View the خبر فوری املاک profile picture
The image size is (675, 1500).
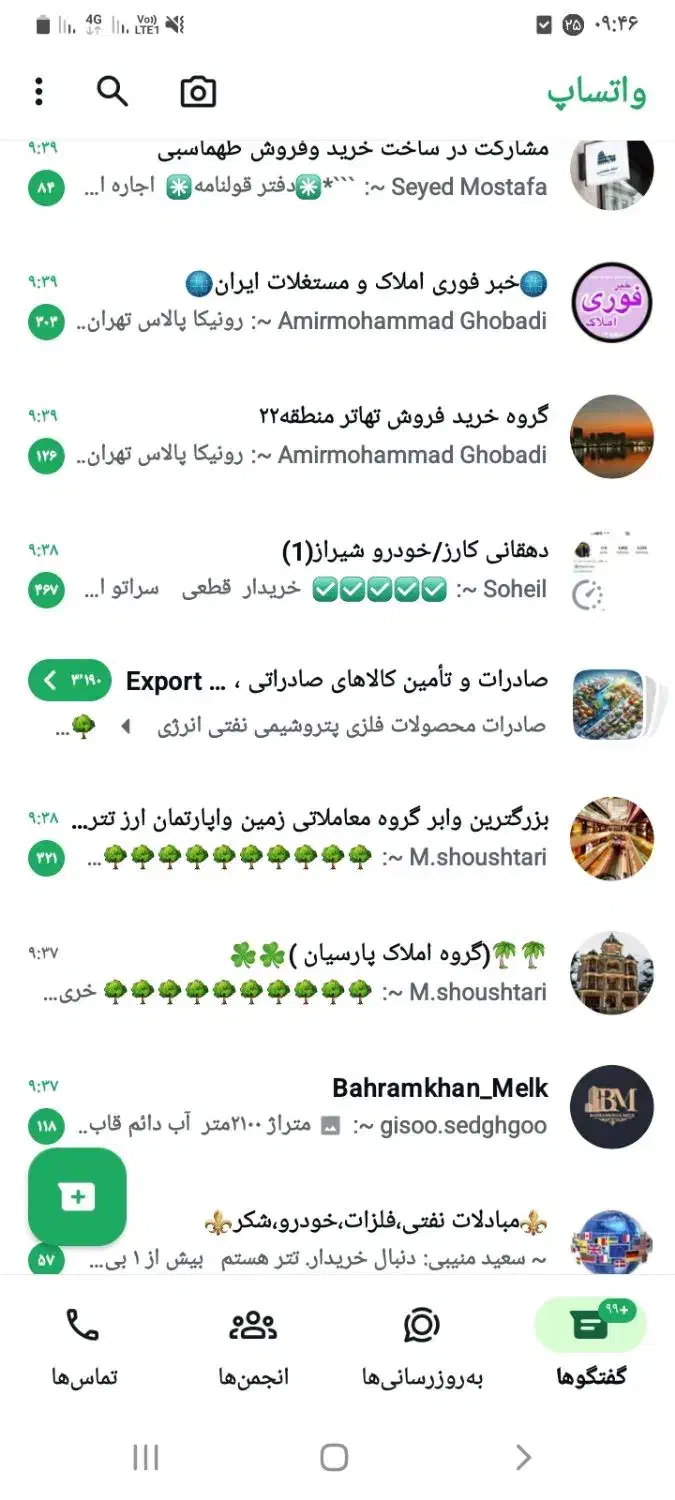click(611, 302)
